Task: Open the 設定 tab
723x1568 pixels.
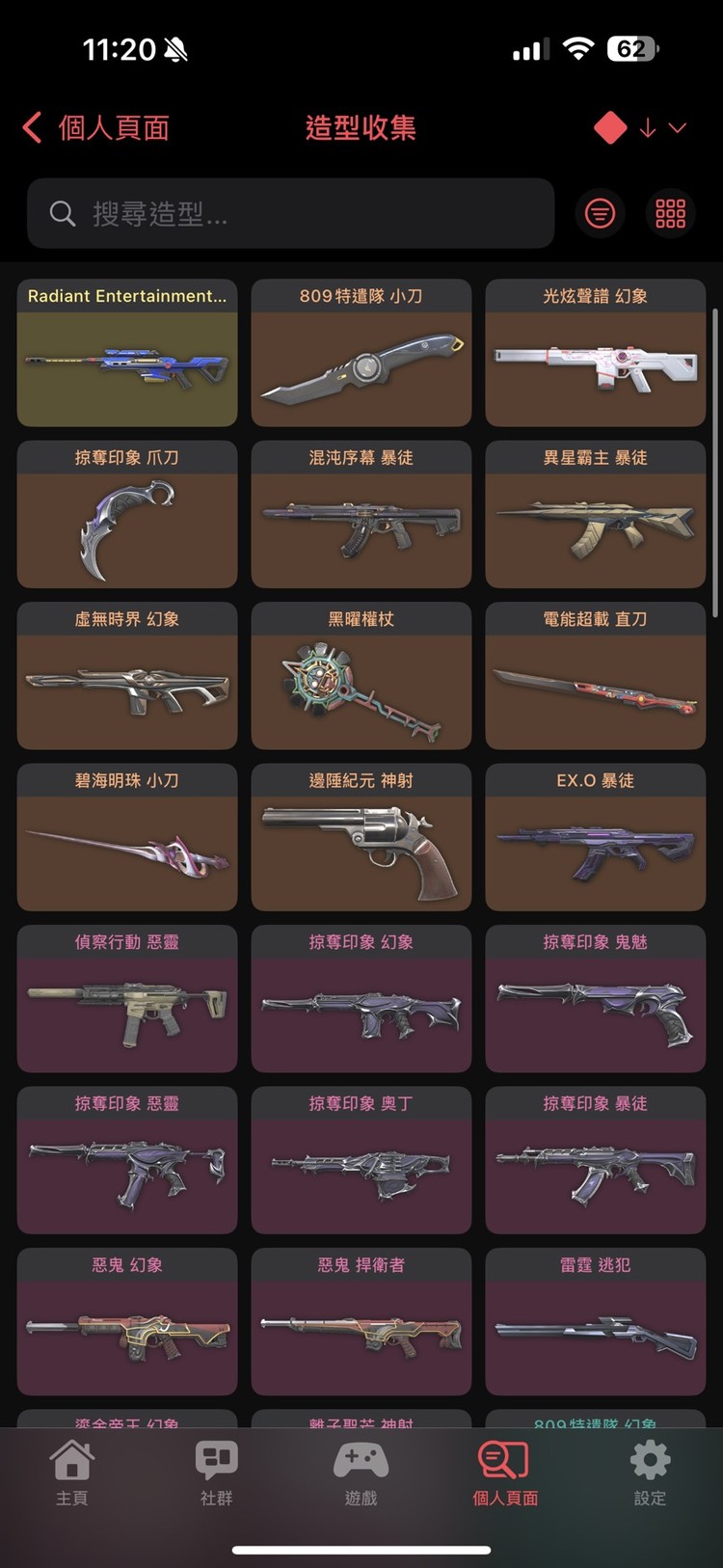Action: click(650, 1473)
